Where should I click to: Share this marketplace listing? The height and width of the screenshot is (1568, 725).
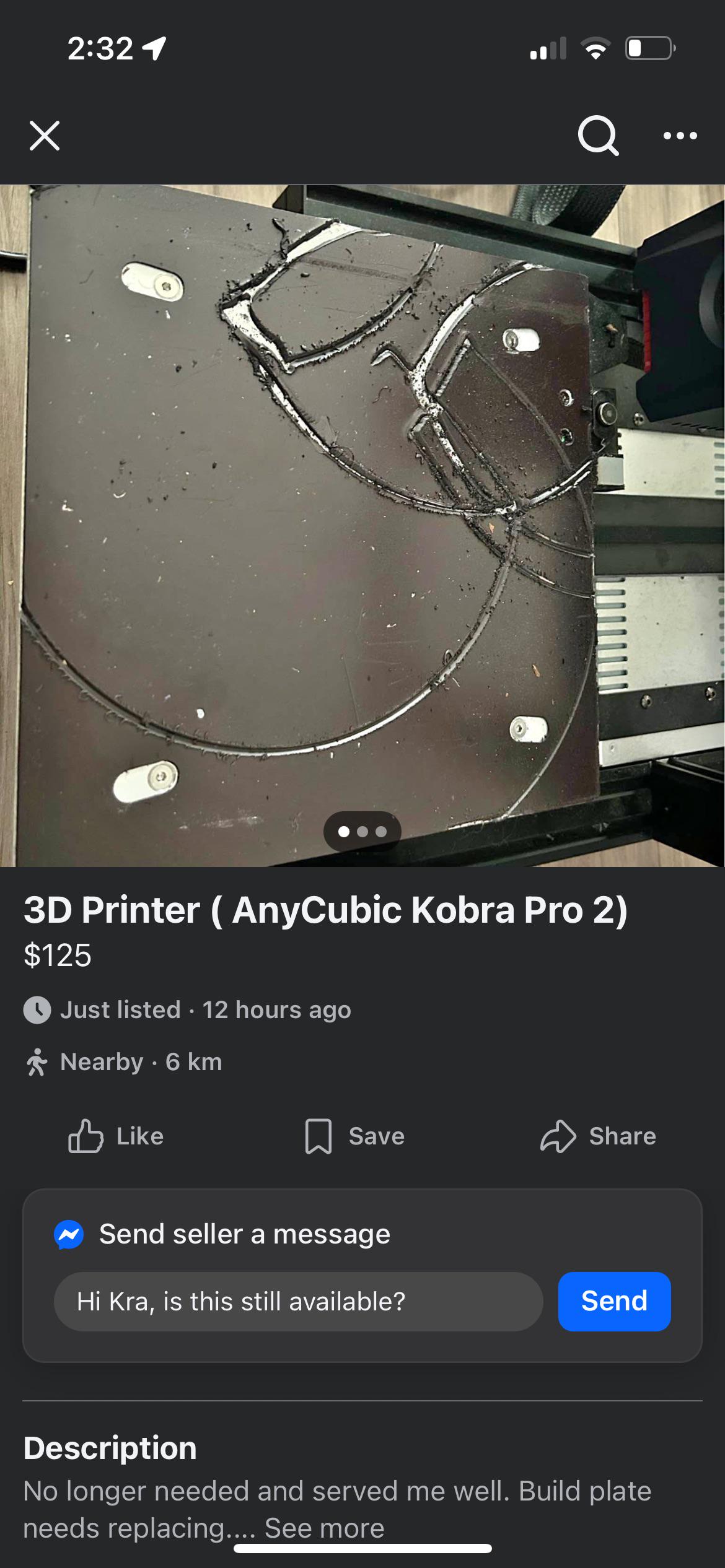tap(598, 1136)
